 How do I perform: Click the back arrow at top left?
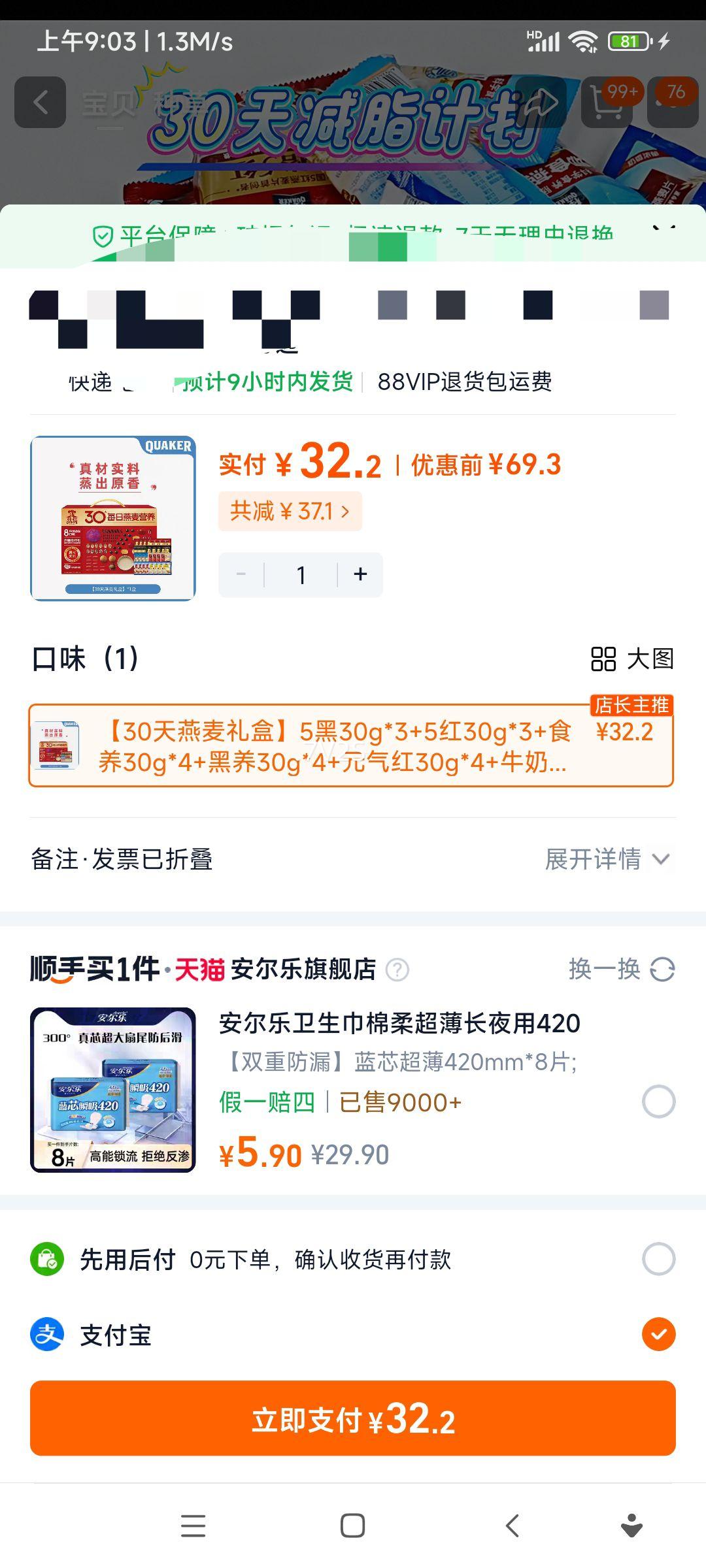tap(41, 101)
